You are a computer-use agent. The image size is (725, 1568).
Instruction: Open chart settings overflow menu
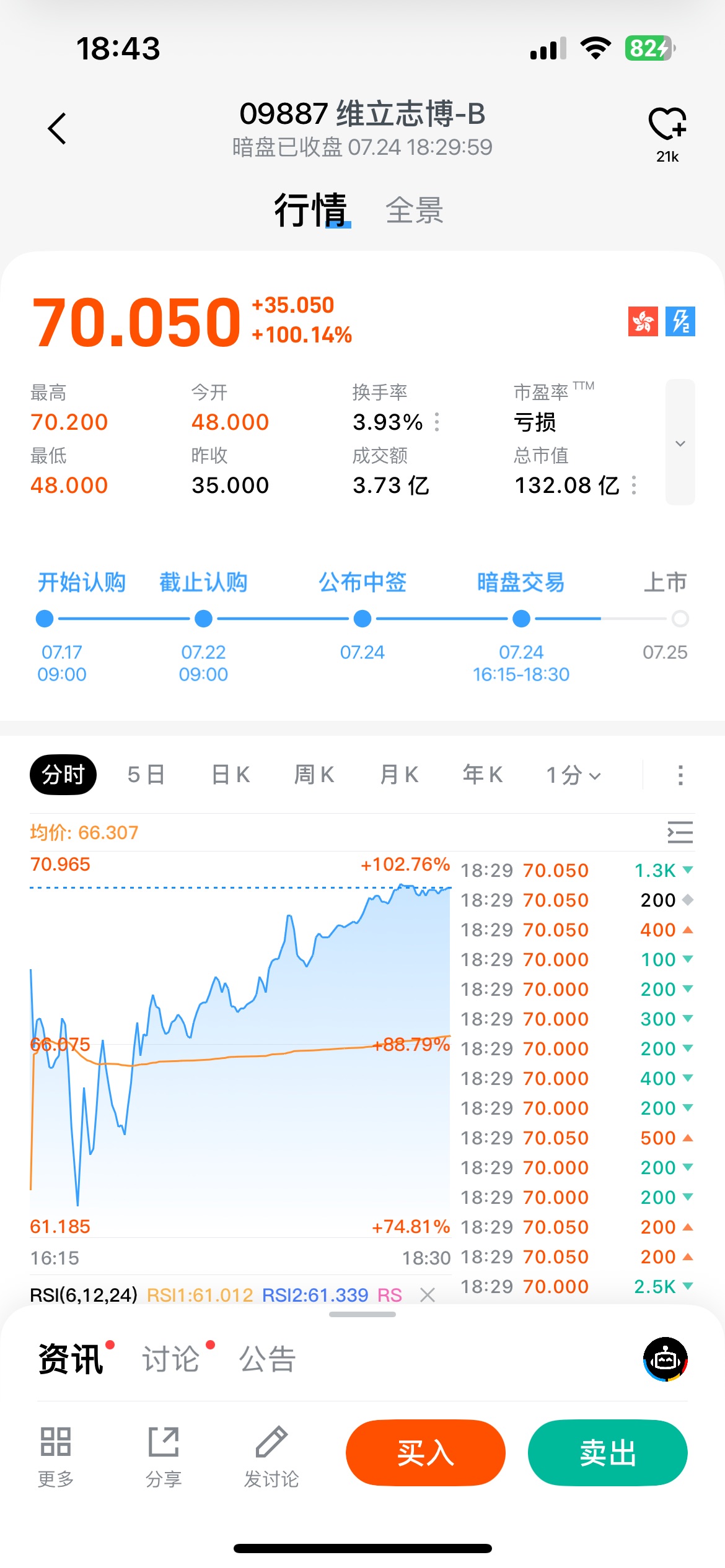coord(680,775)
